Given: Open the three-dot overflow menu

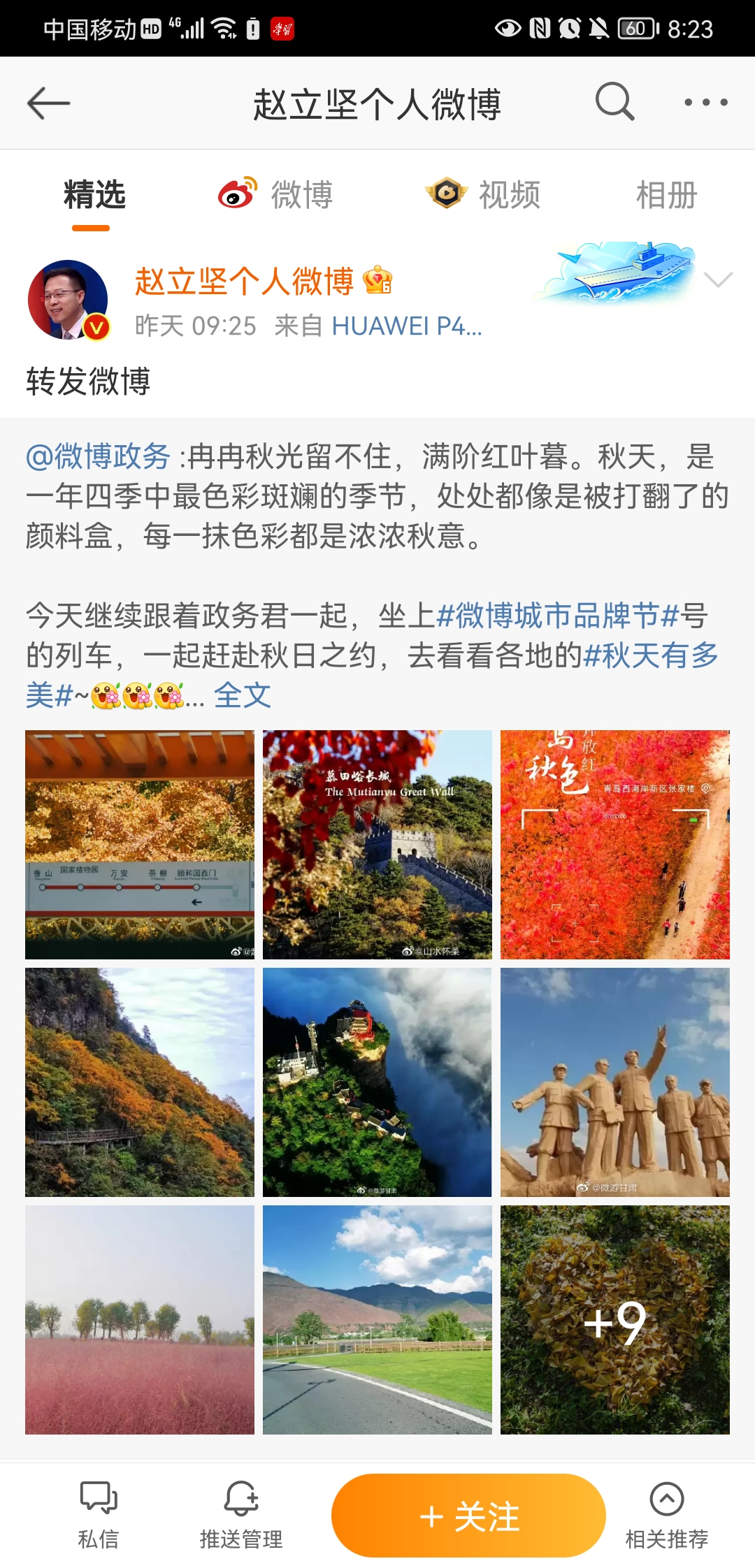Looking at the screenshot, I should click(x=705, y=103).
